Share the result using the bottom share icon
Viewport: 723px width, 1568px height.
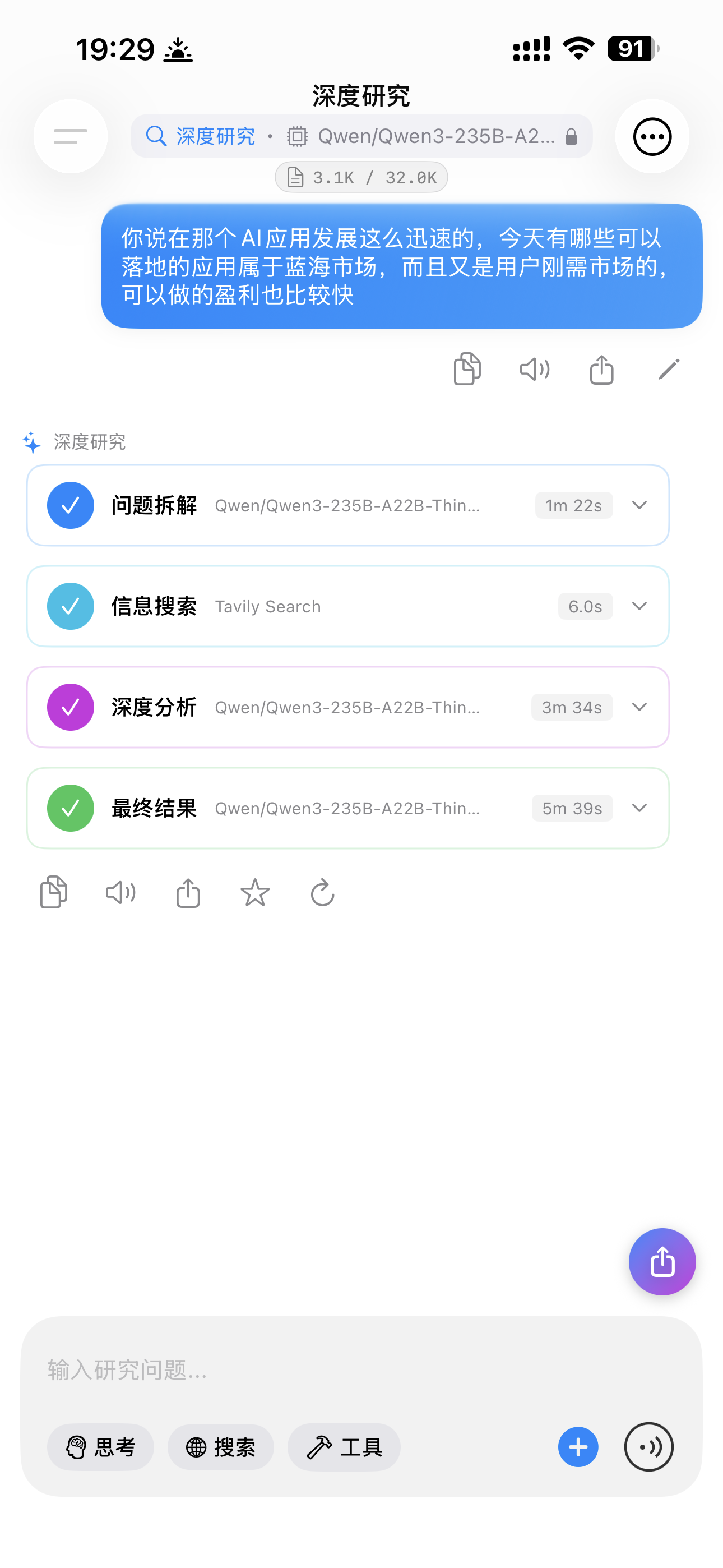point(187,893)
